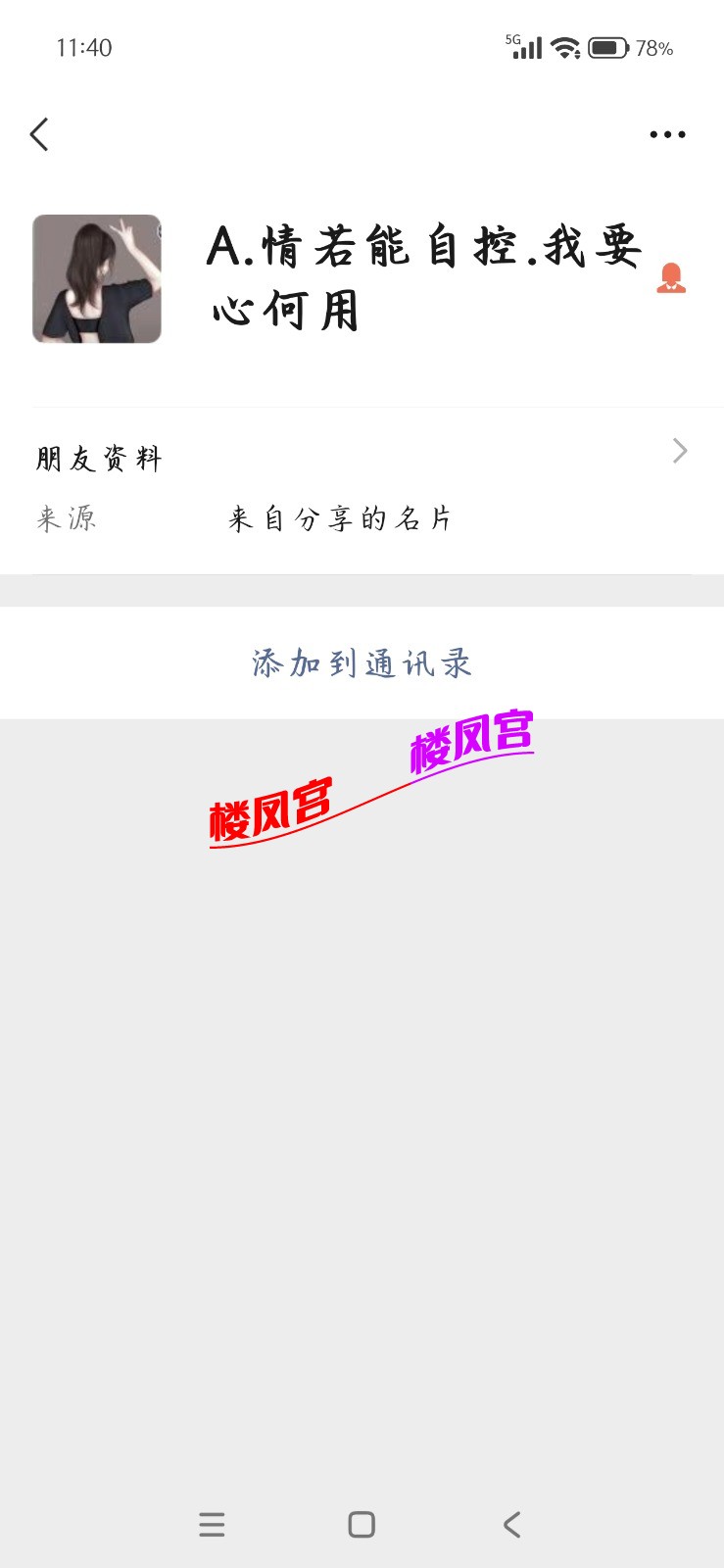Tap the home square icon in navigation bar
The image size is (724, 1568).
(x=360, y=1524)
